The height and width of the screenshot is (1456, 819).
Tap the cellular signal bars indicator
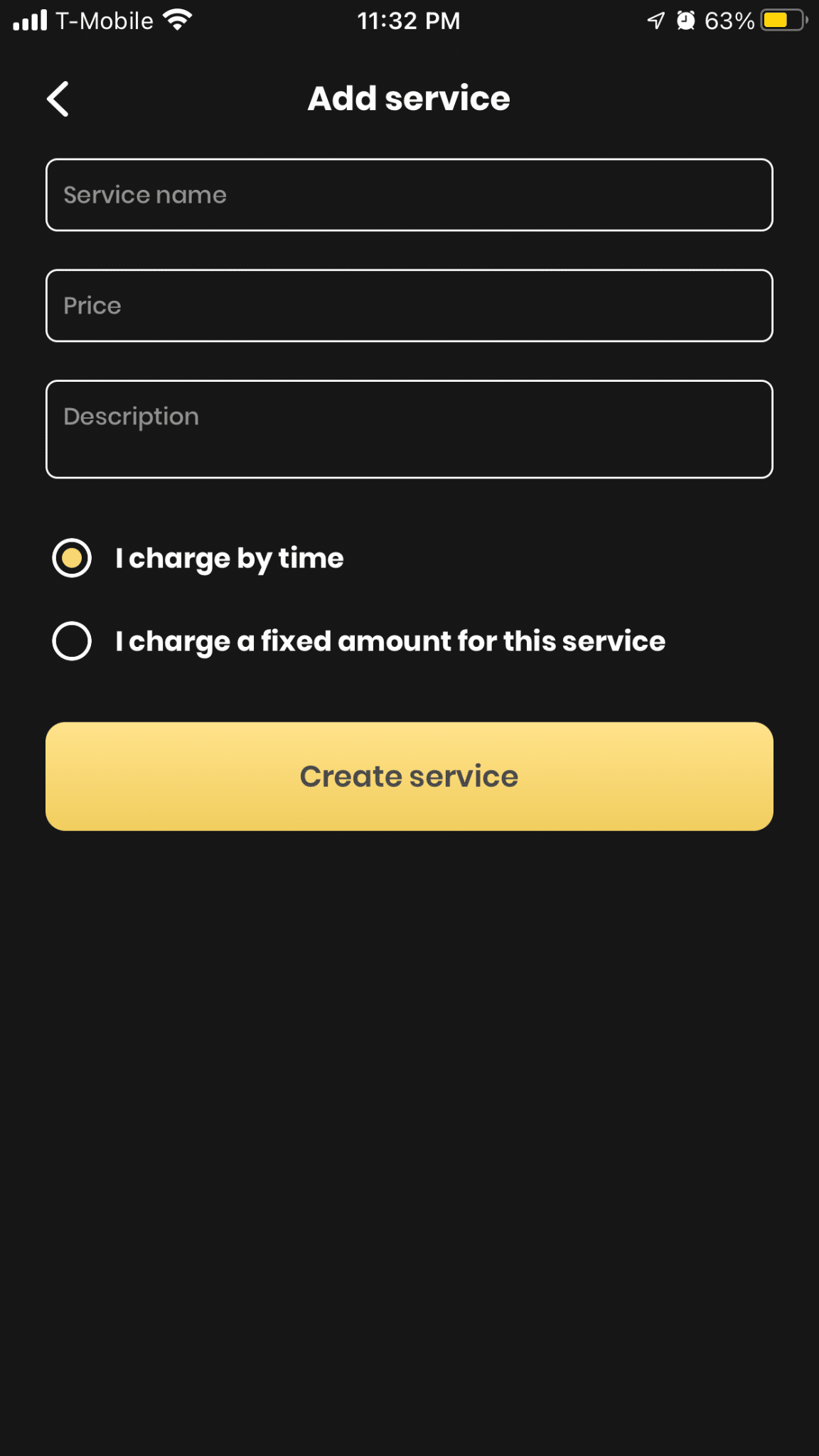click(x=28, y=19)
